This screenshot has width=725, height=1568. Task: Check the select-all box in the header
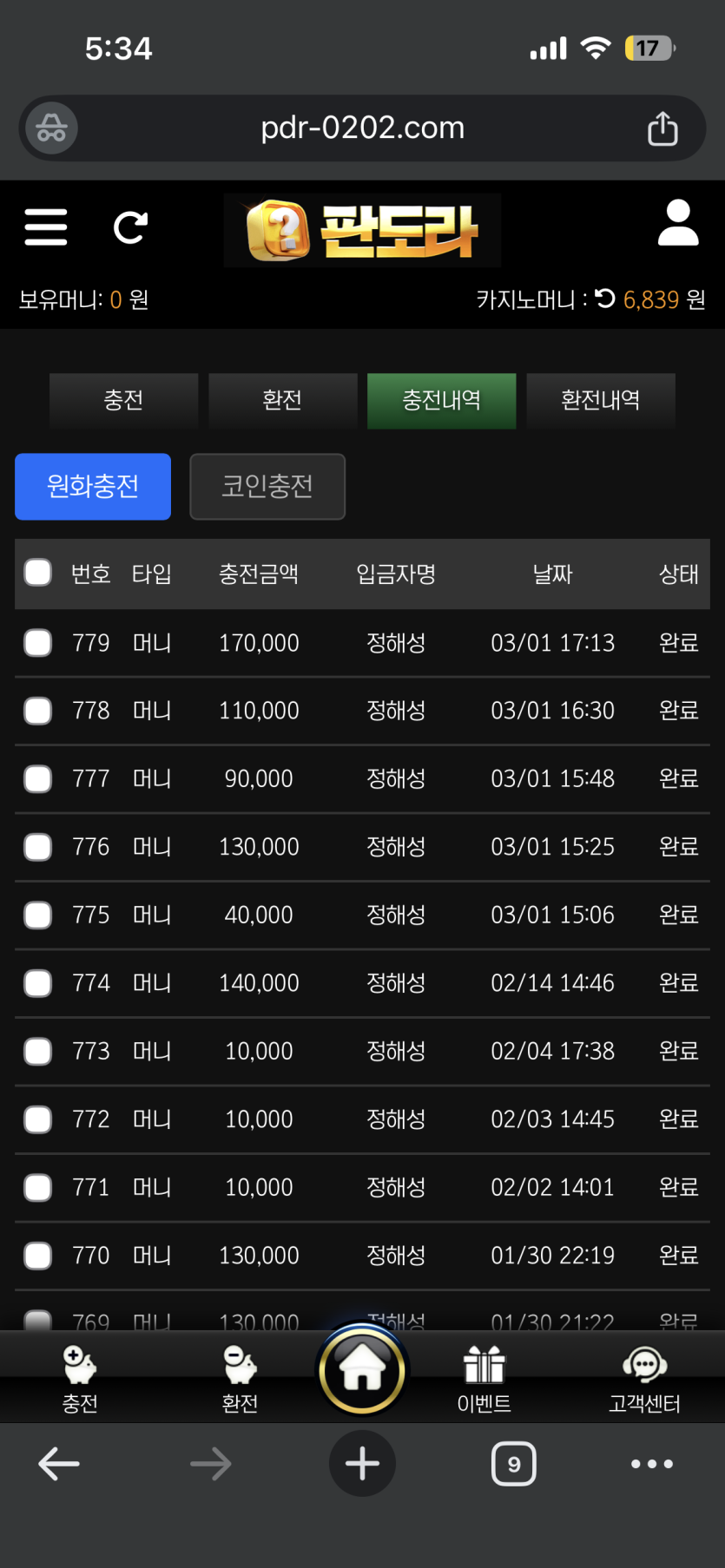pyautogui.click(x=38, y=573)
